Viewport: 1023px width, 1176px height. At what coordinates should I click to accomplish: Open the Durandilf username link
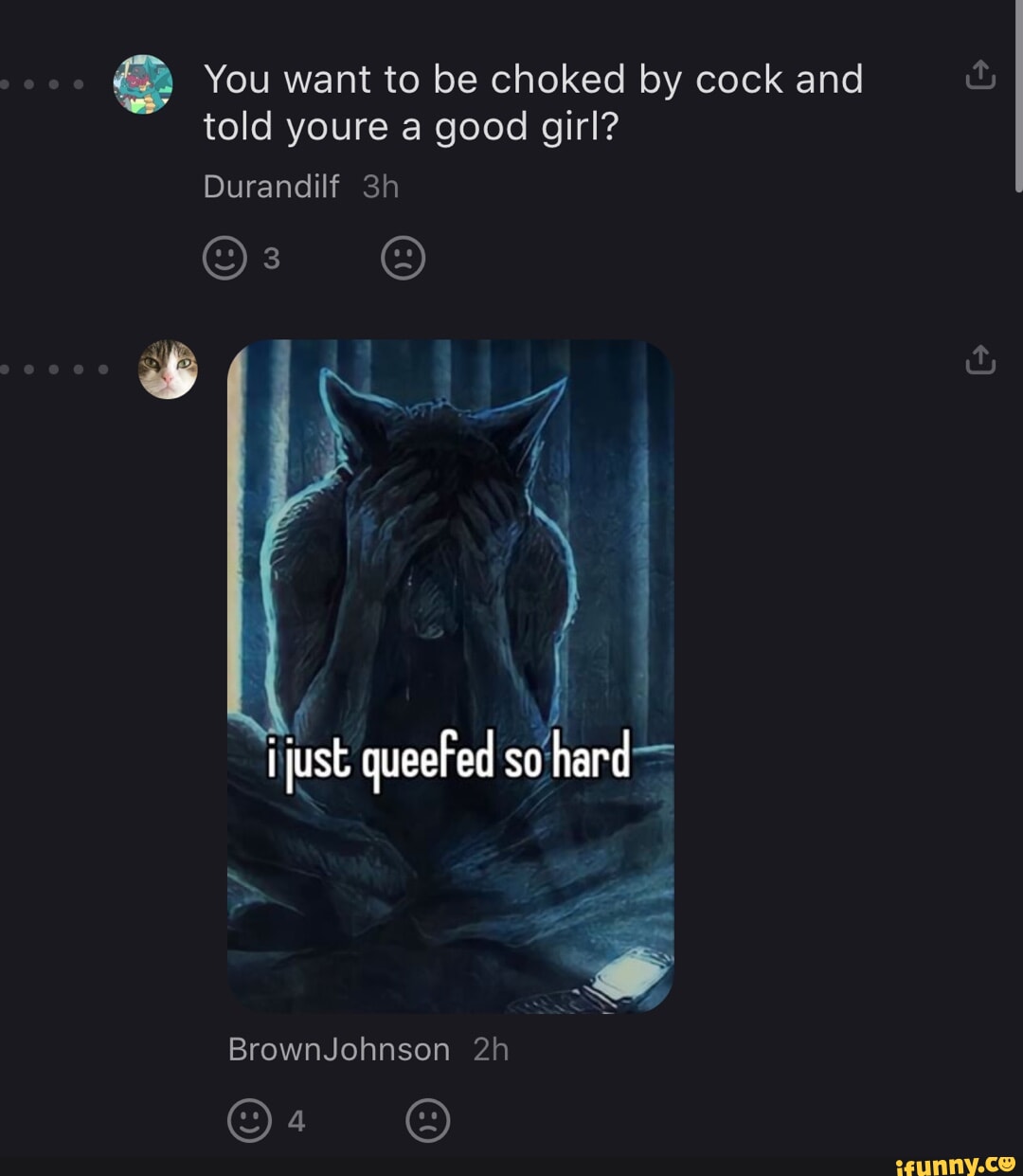272,187
